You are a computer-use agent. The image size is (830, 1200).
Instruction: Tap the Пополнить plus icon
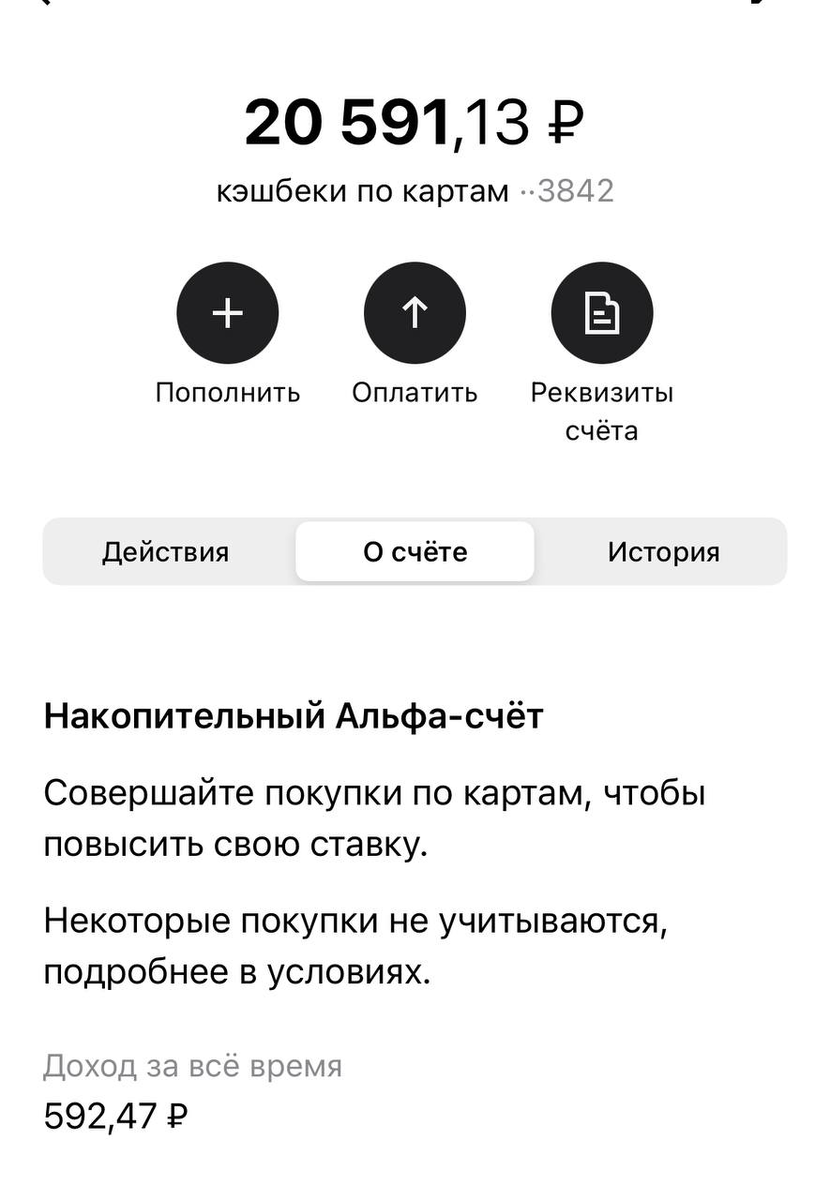pos(227,312)
